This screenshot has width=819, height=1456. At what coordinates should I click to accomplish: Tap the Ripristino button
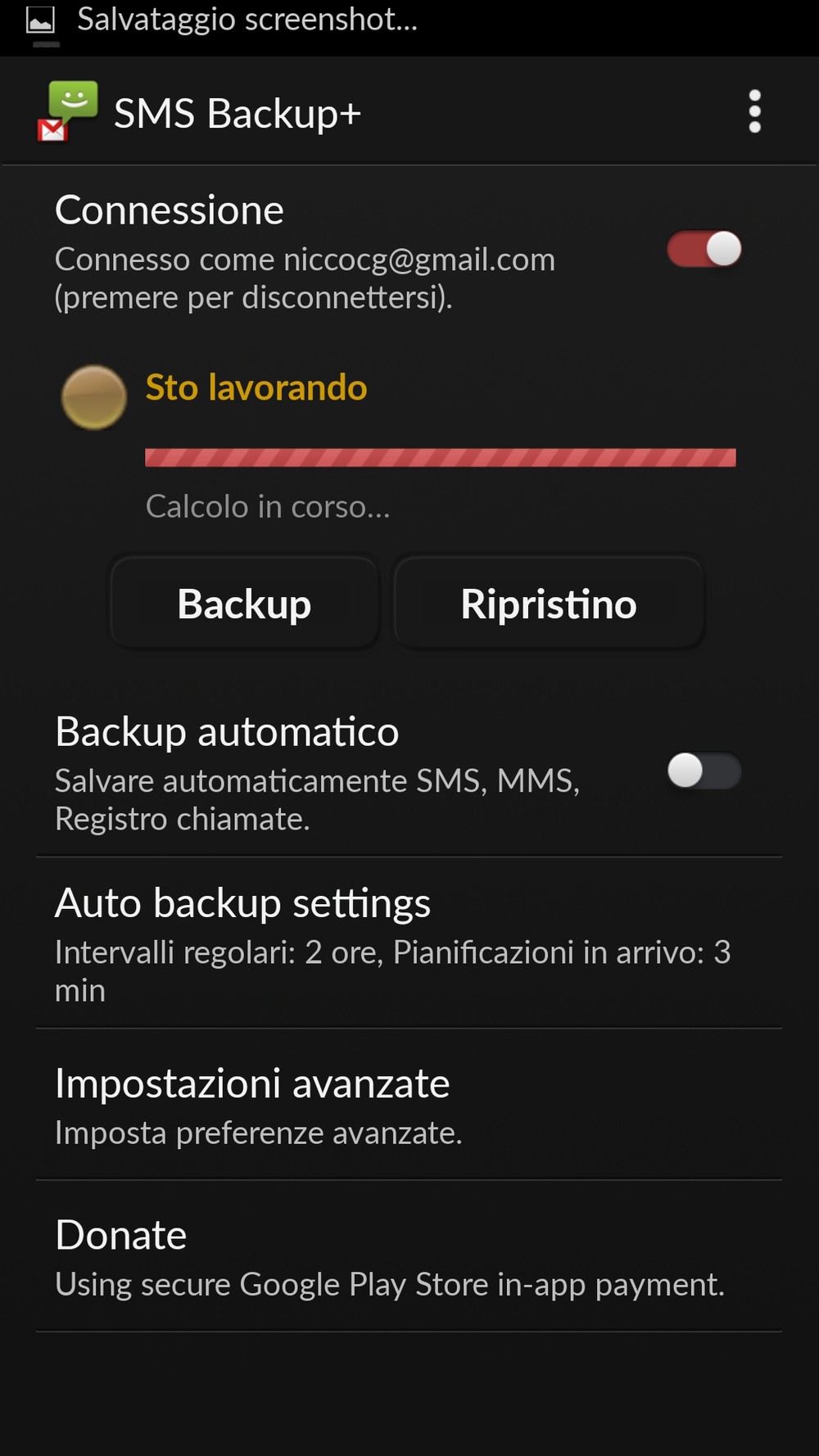coord(549,604)
